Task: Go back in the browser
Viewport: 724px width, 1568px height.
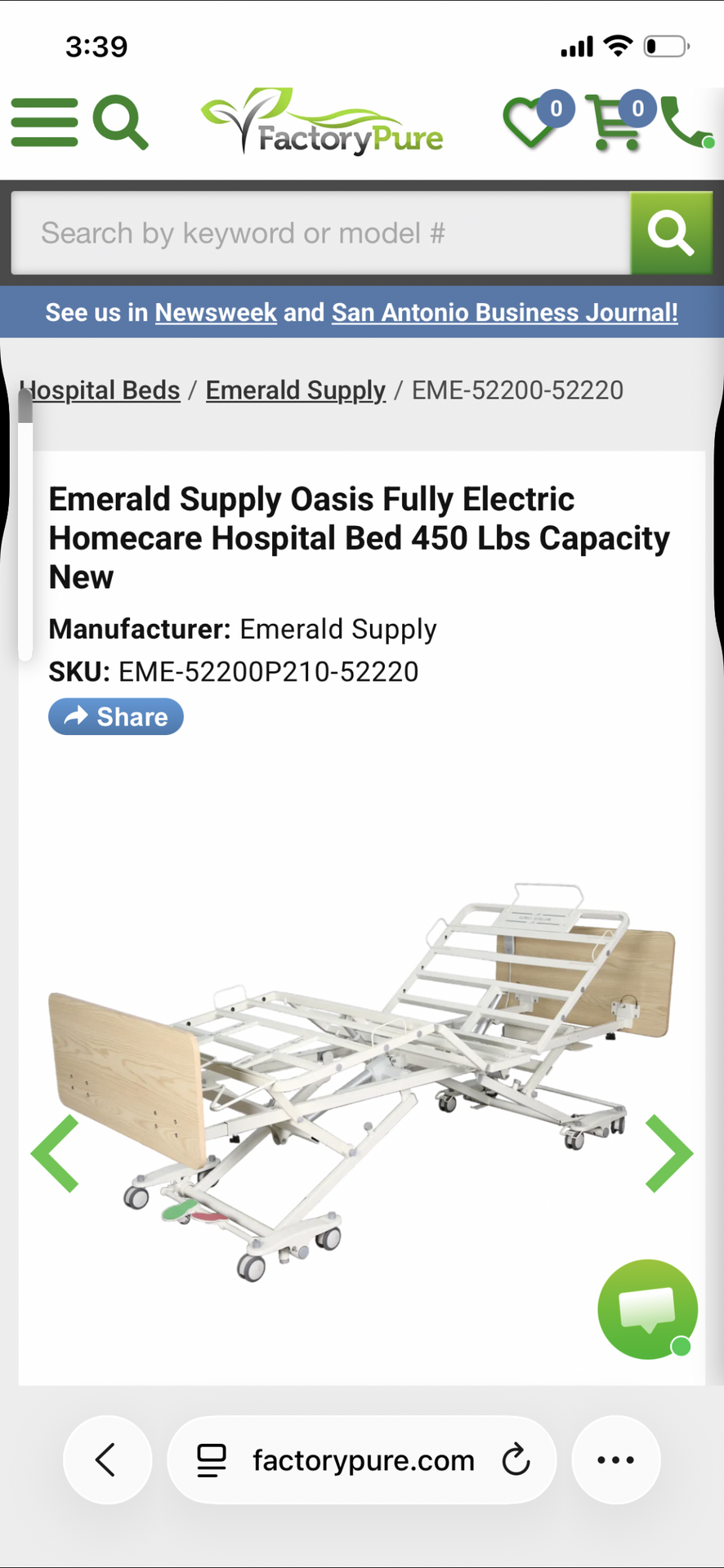Action: 107,1460
